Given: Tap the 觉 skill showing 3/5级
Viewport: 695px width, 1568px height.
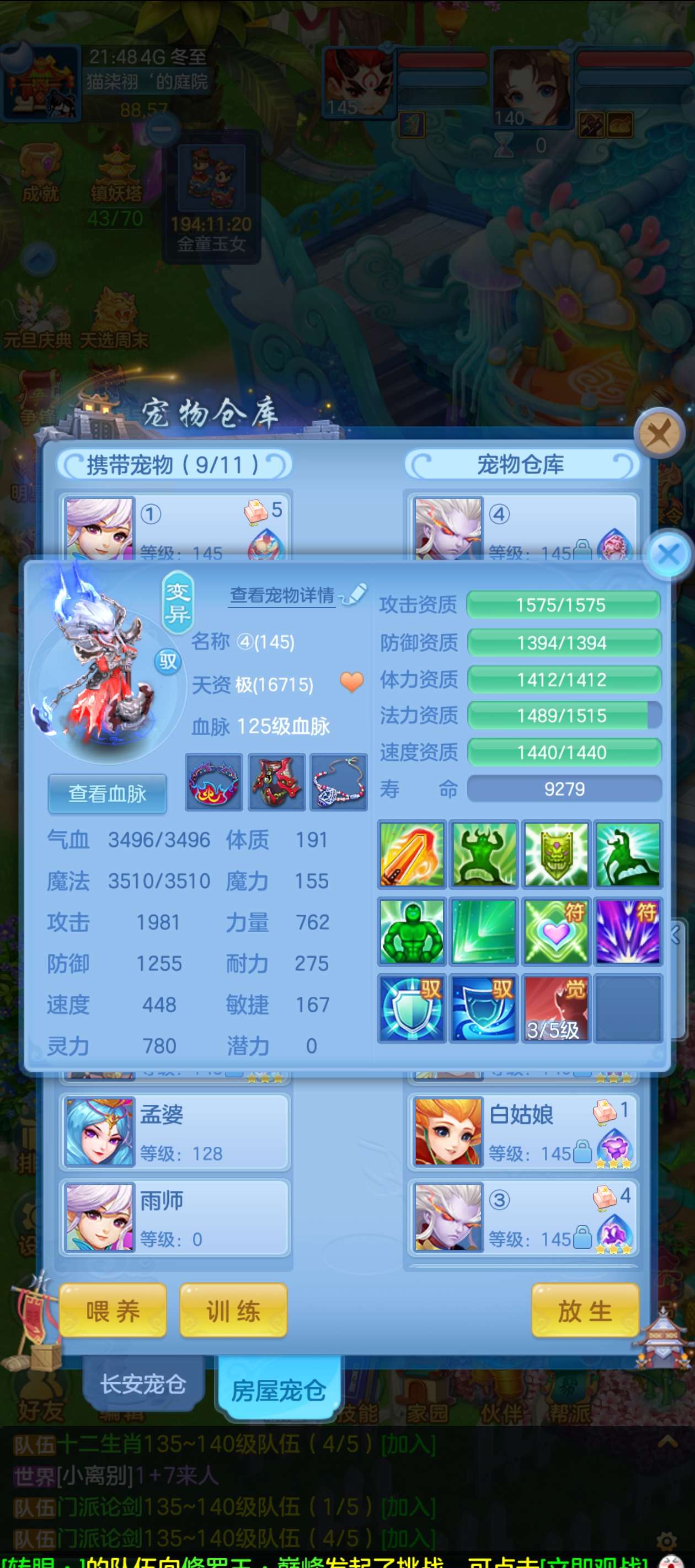Looking at the screenshot, I should coord(555,1008).
